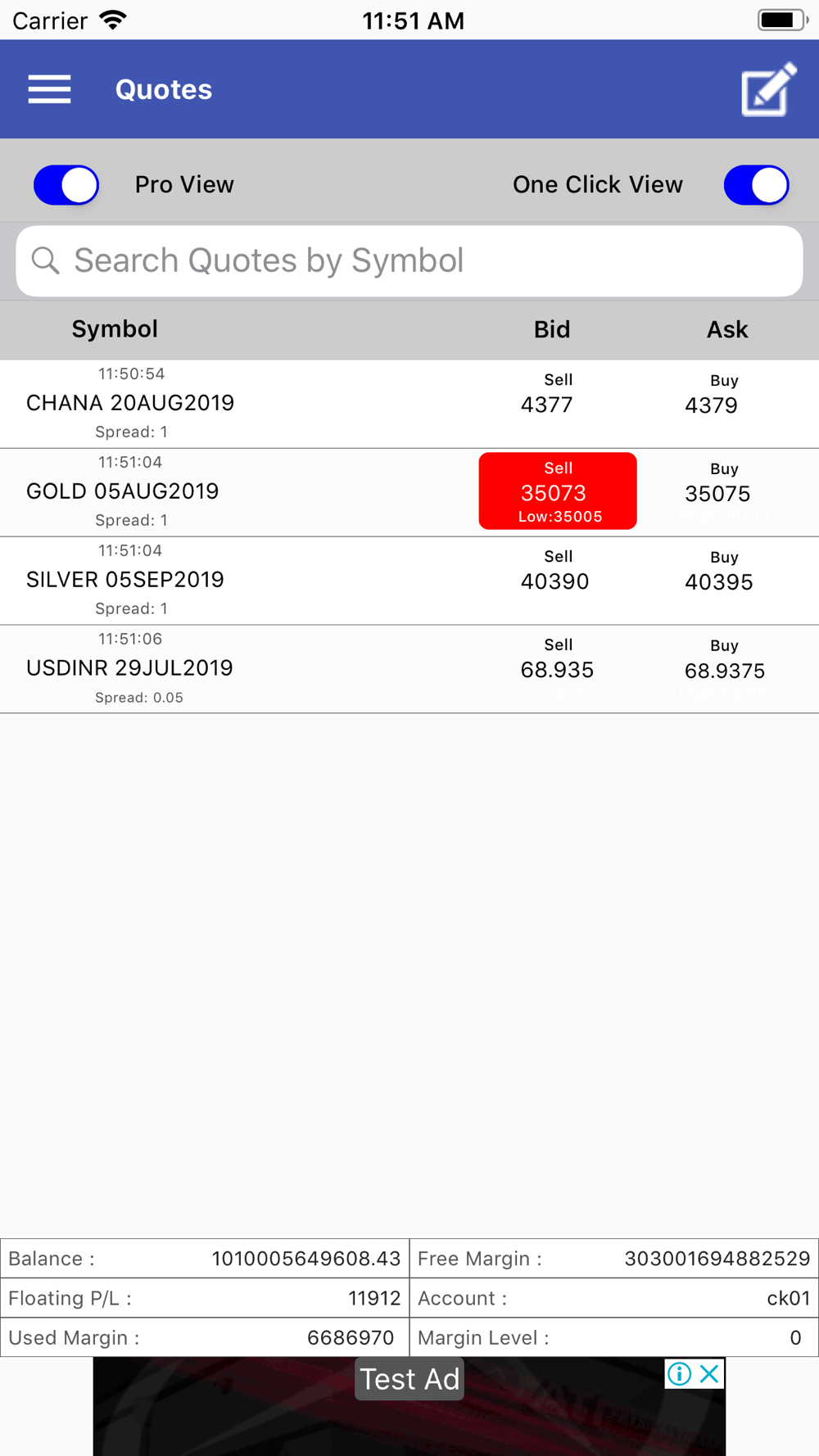Turn off One Click View
The width and height of the screenshot is (819, 1456).
click(x=756, y=185)
